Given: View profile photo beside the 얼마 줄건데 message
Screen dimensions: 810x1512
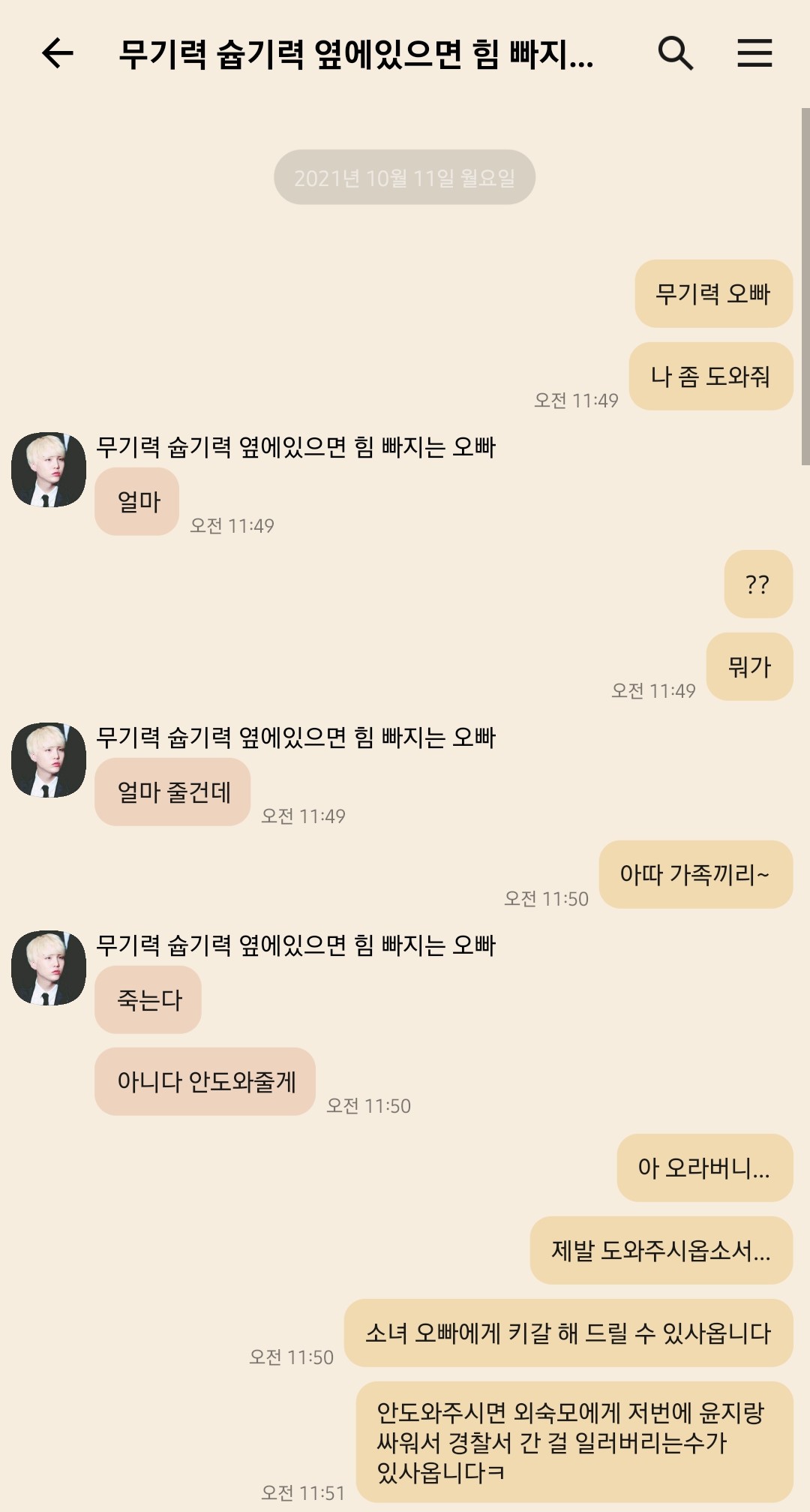Looking at the screenshot, I should click(49, 760).
